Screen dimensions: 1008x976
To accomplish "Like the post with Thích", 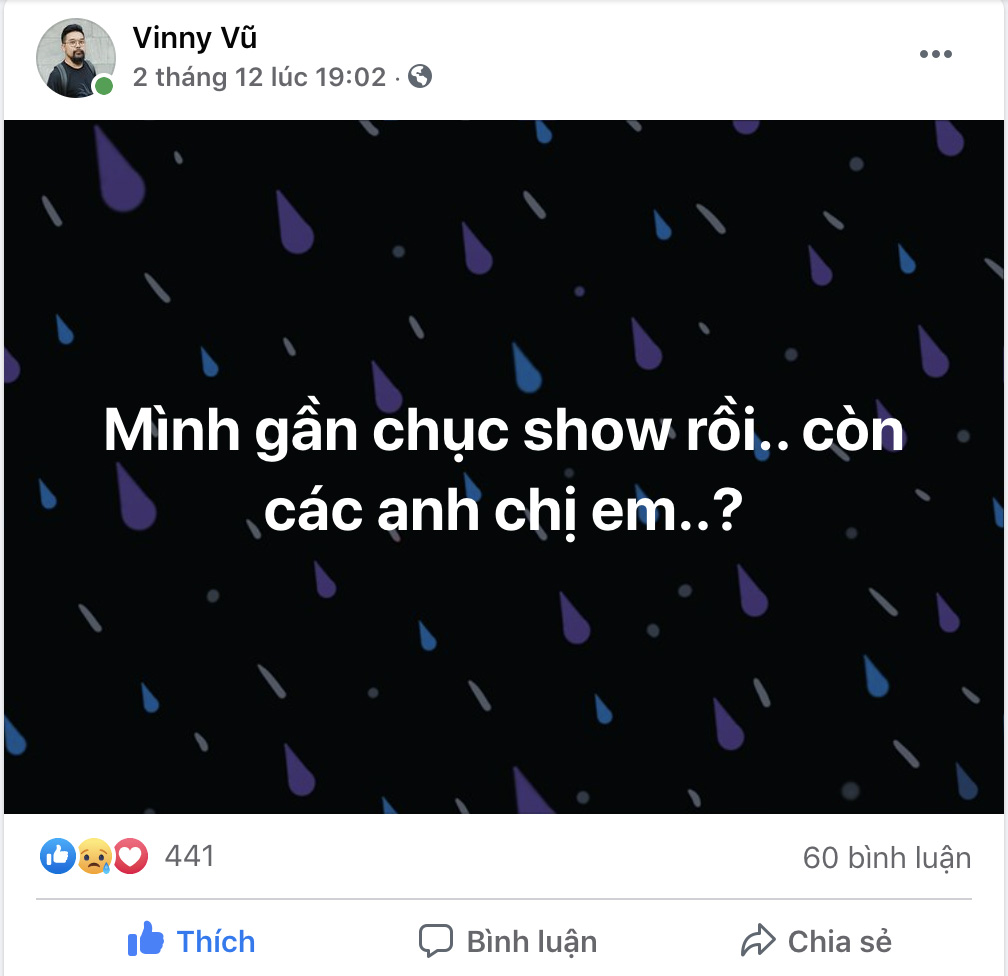I will tap(191, 941).
